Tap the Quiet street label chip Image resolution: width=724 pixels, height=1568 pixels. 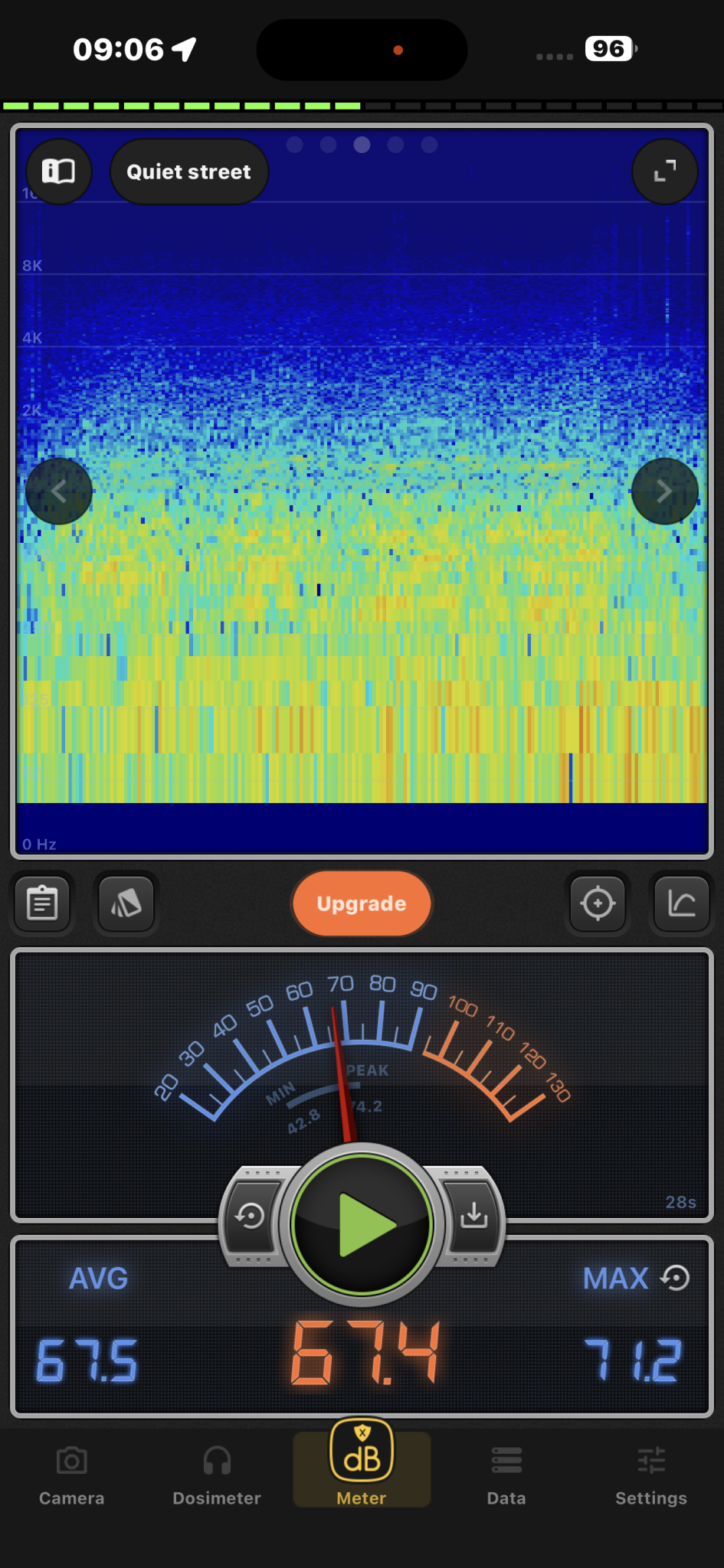(x=188, y=171)
